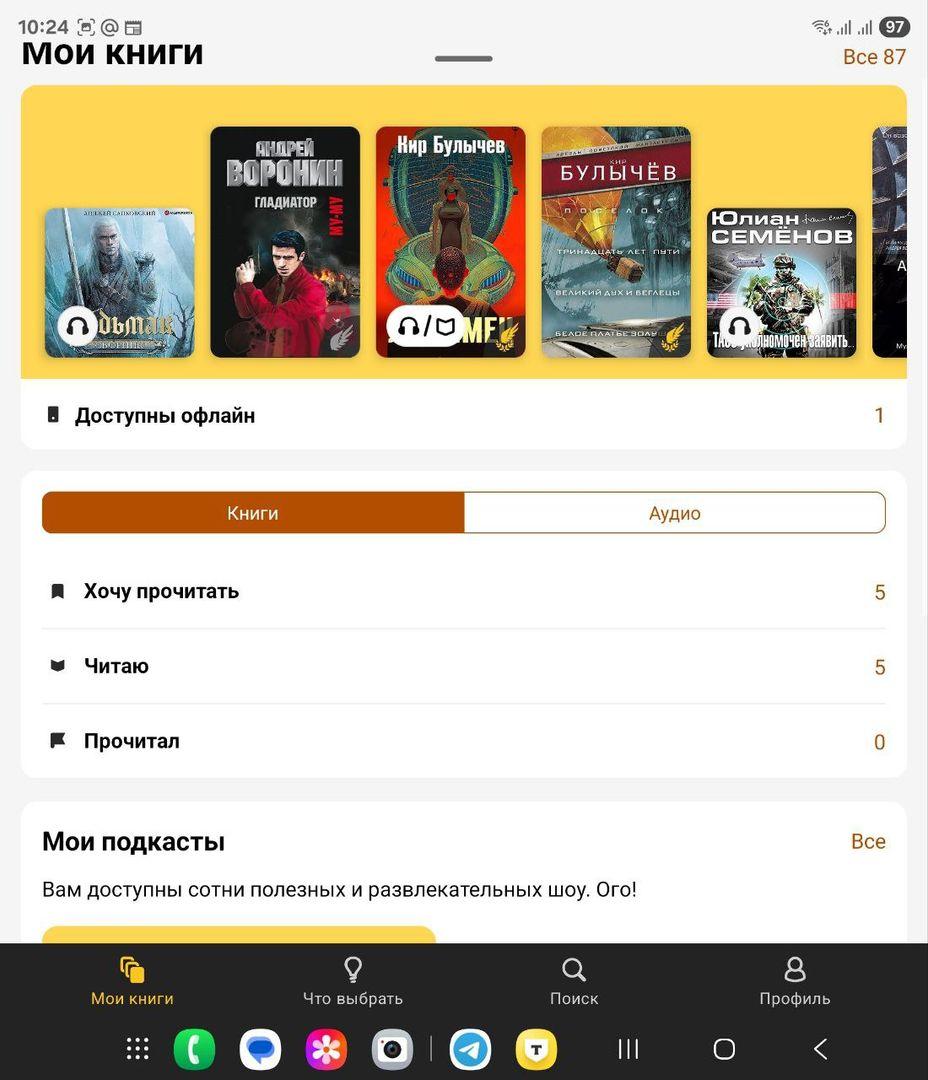The height and width of the screenshot is (1080, 928).
Task: Open the Юлиан Семёнов audiobook
Action: point(781,282)
